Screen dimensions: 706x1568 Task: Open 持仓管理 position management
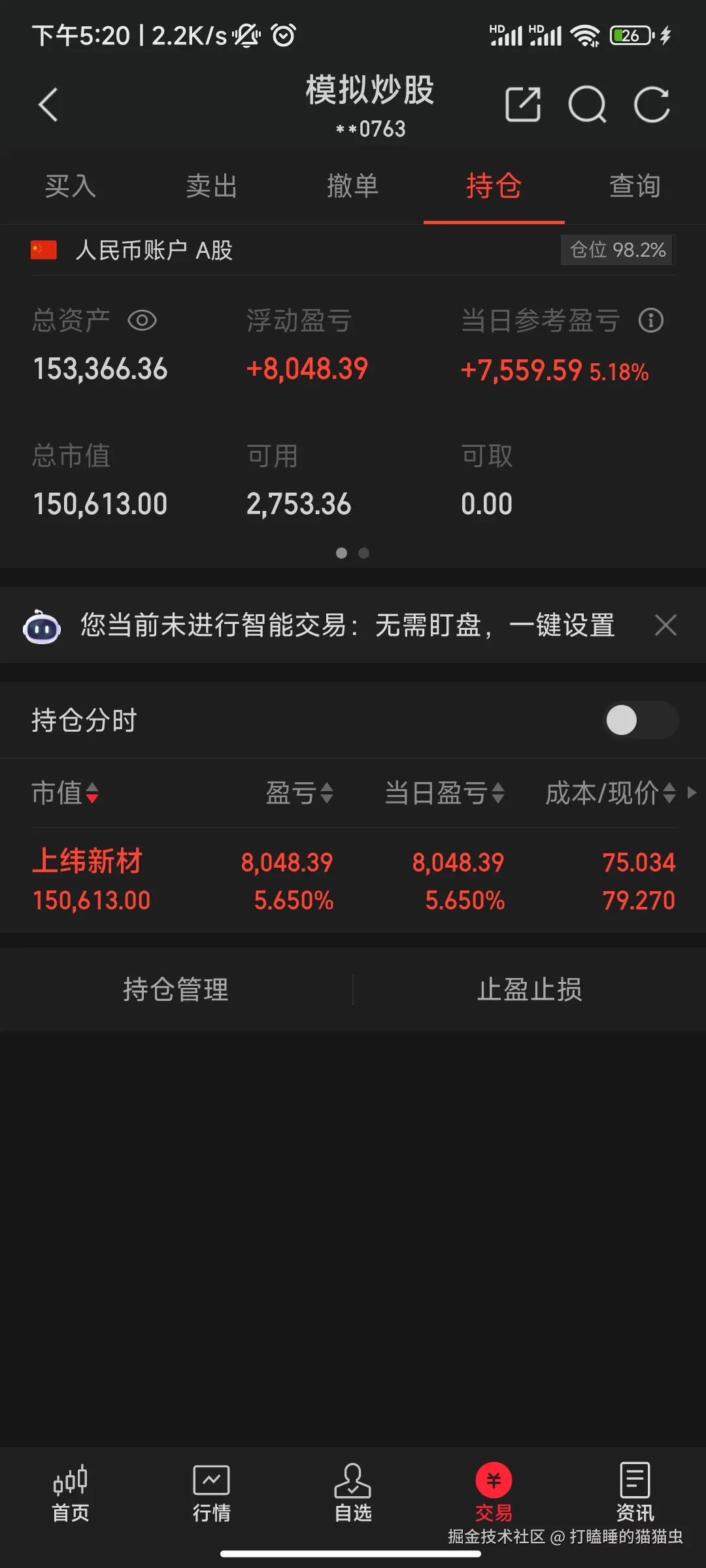click(176, 990)
